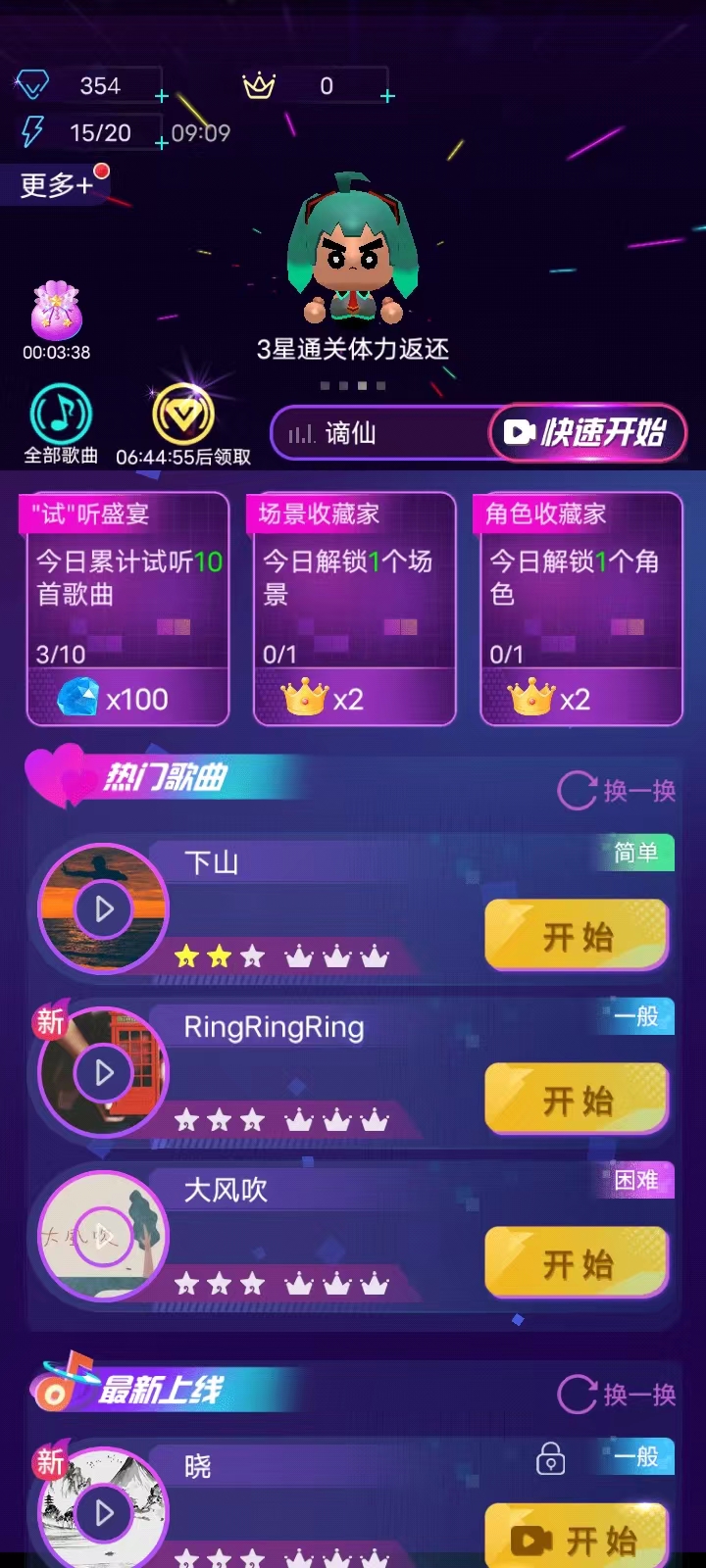Tap 快速开始 to quick start
706x1568 pixels.
point(586,432)
